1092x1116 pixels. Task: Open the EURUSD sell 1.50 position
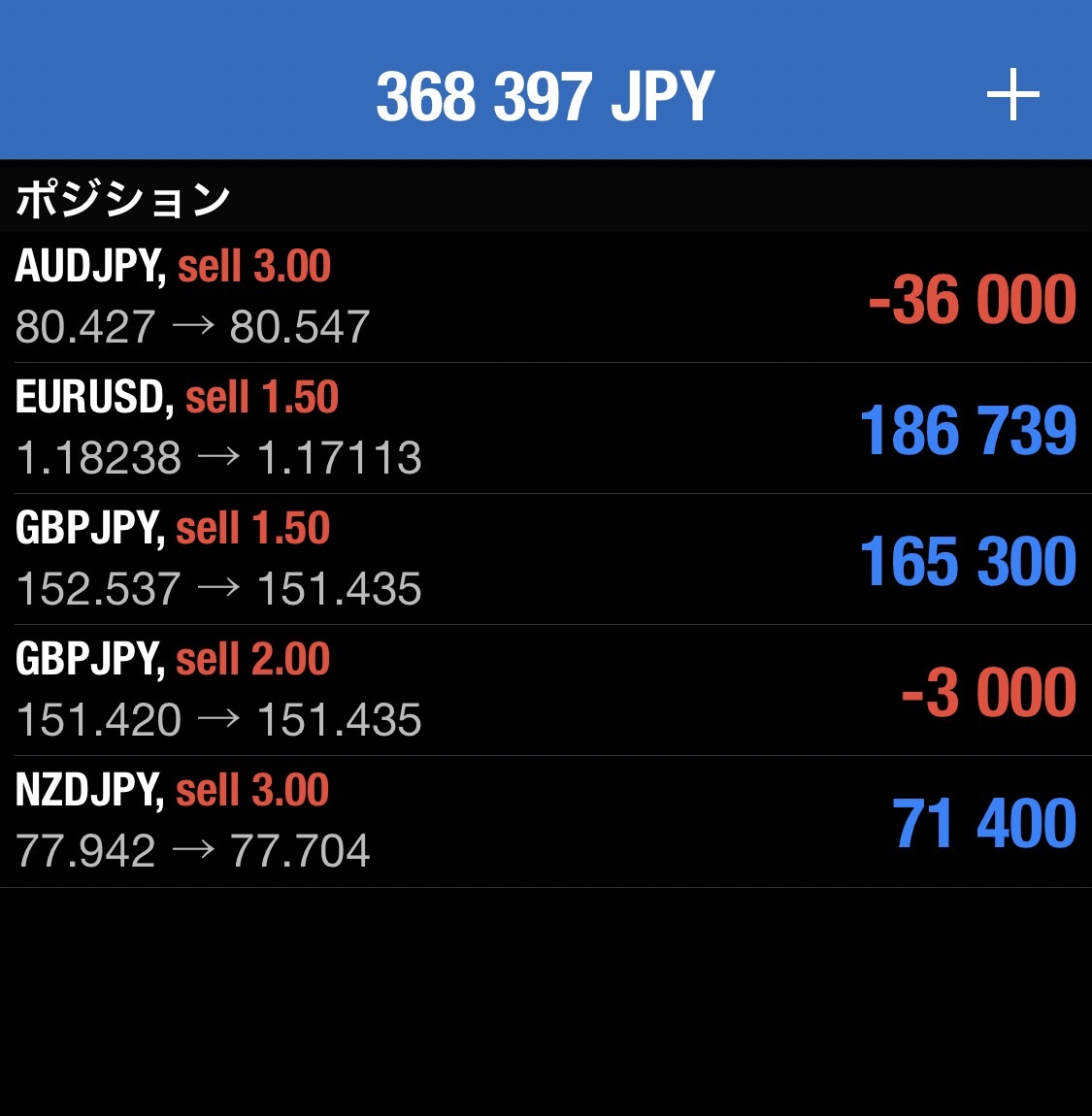tap(546, 428)
